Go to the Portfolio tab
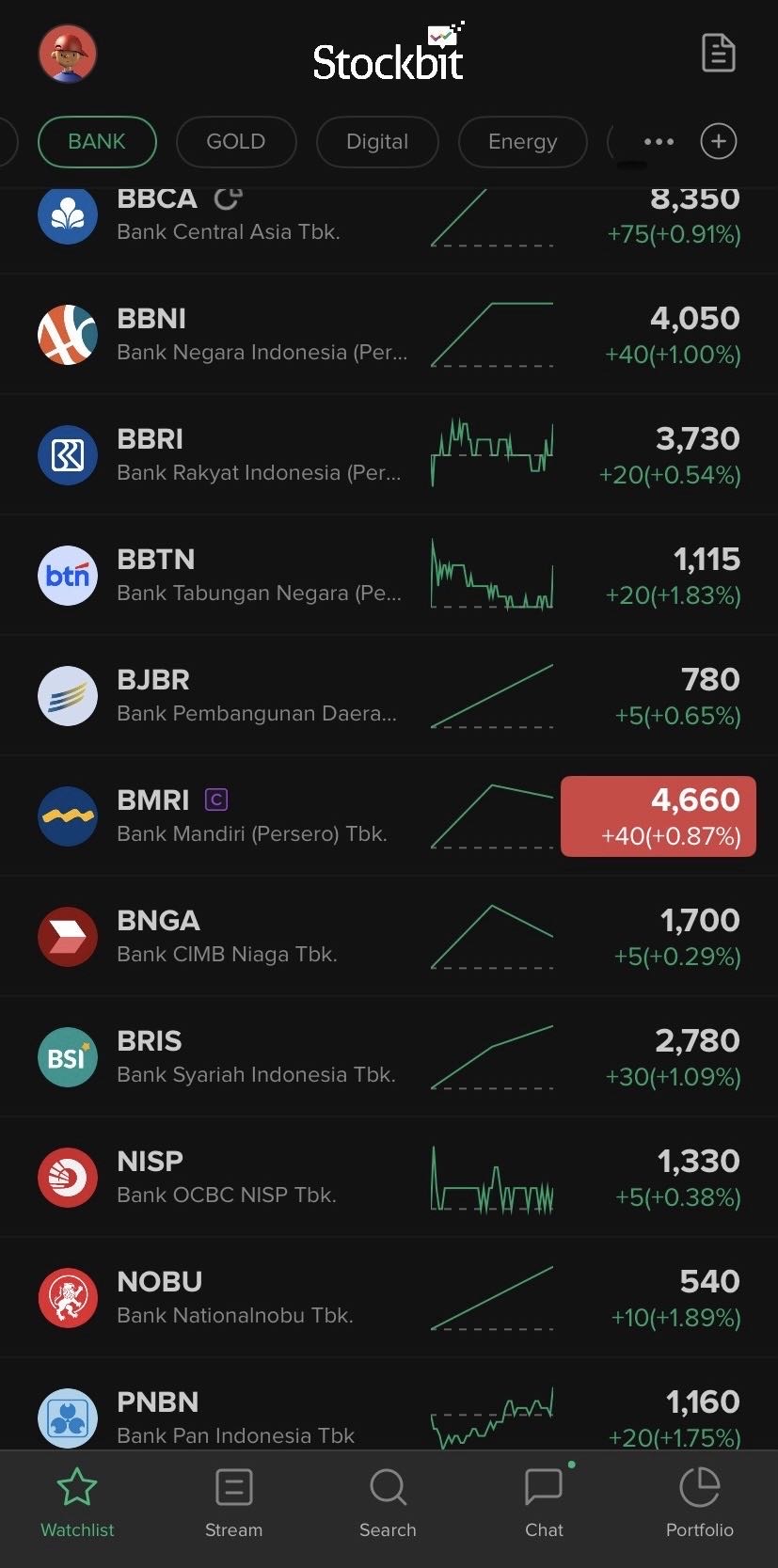The height and width of the screenshot is (1568, 778). pyautogui.click(x=699, y=1504)
